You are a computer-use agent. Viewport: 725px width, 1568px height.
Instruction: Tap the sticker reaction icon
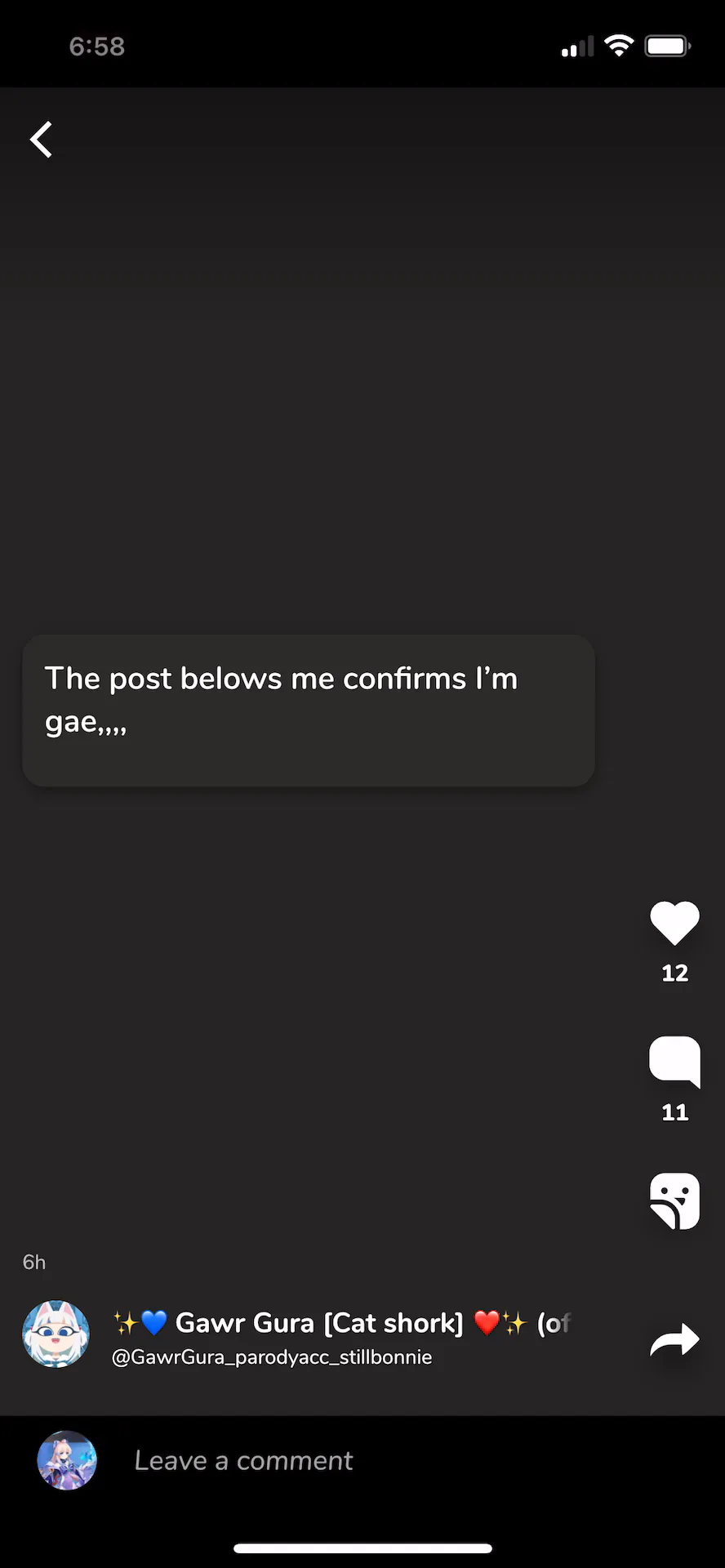(x=674, y=1200)
